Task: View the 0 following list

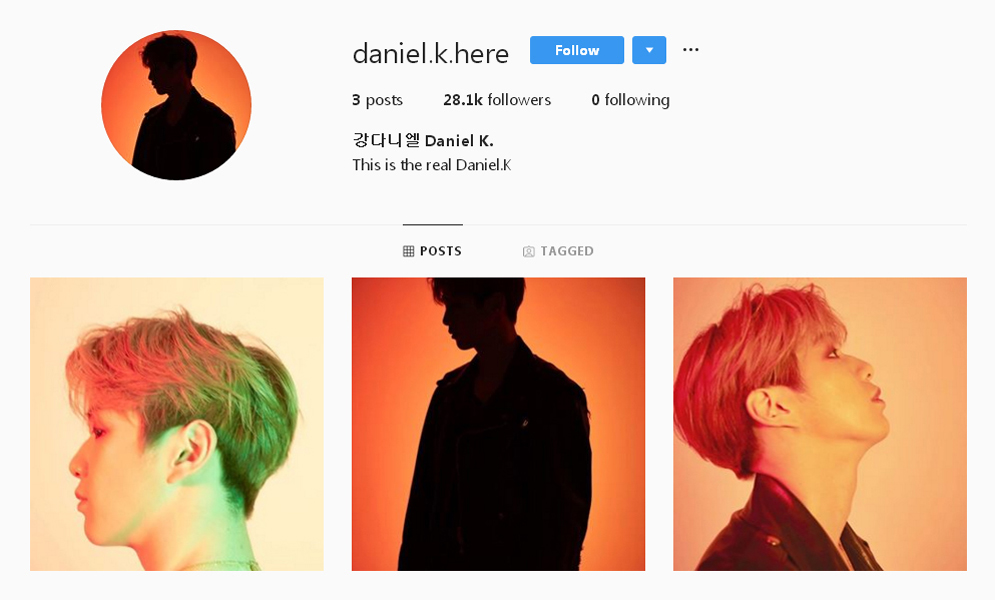Action: [x=630, y=100]
